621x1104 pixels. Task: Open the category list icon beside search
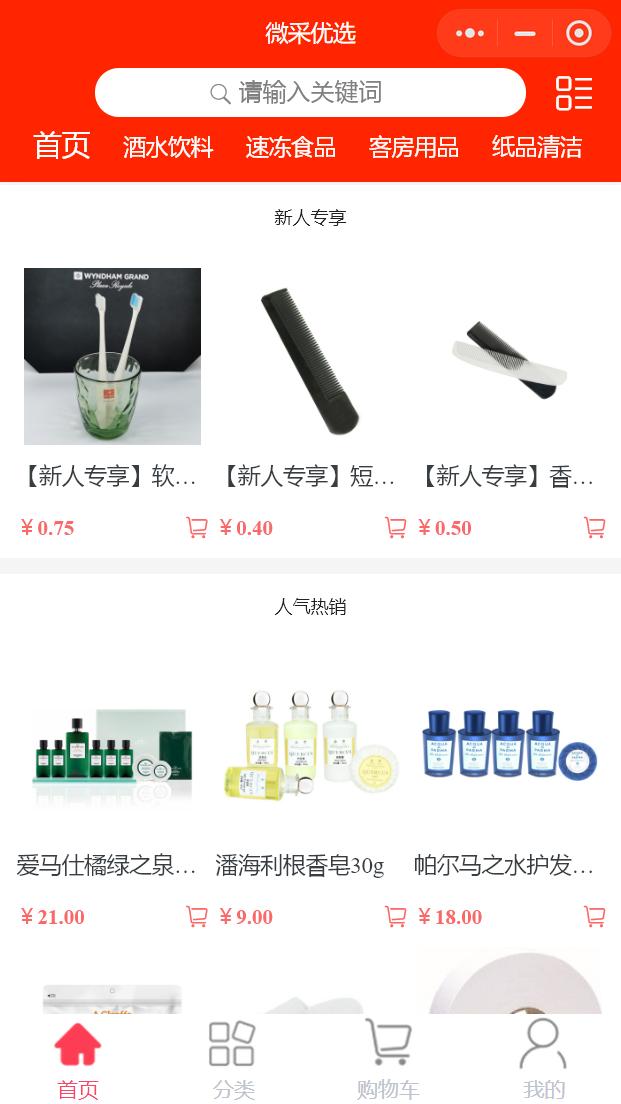[574, 93]
